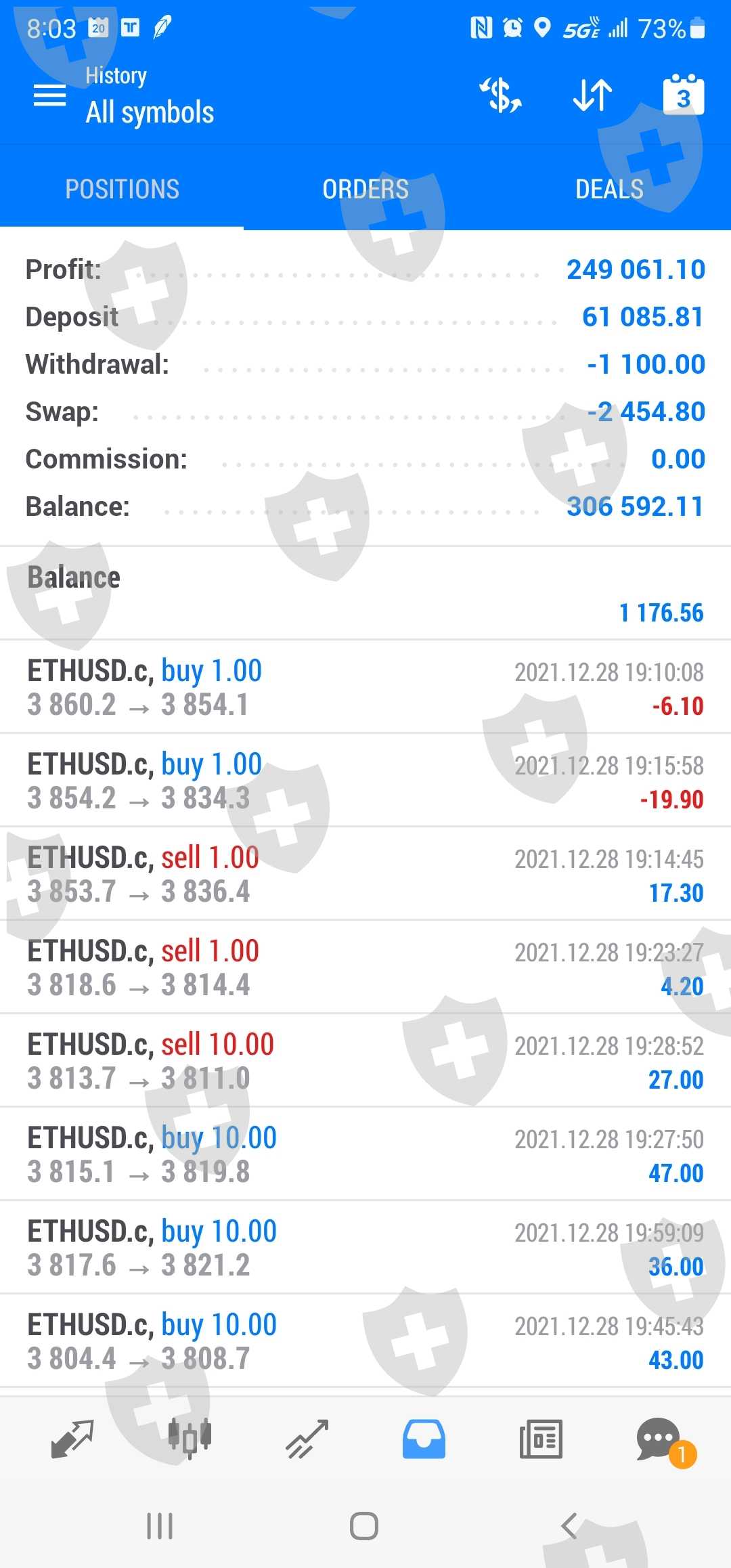Viewport: 731px width, 1568px height.
Task: Open the sort arrows option
Action: click(x=592, y=95)
